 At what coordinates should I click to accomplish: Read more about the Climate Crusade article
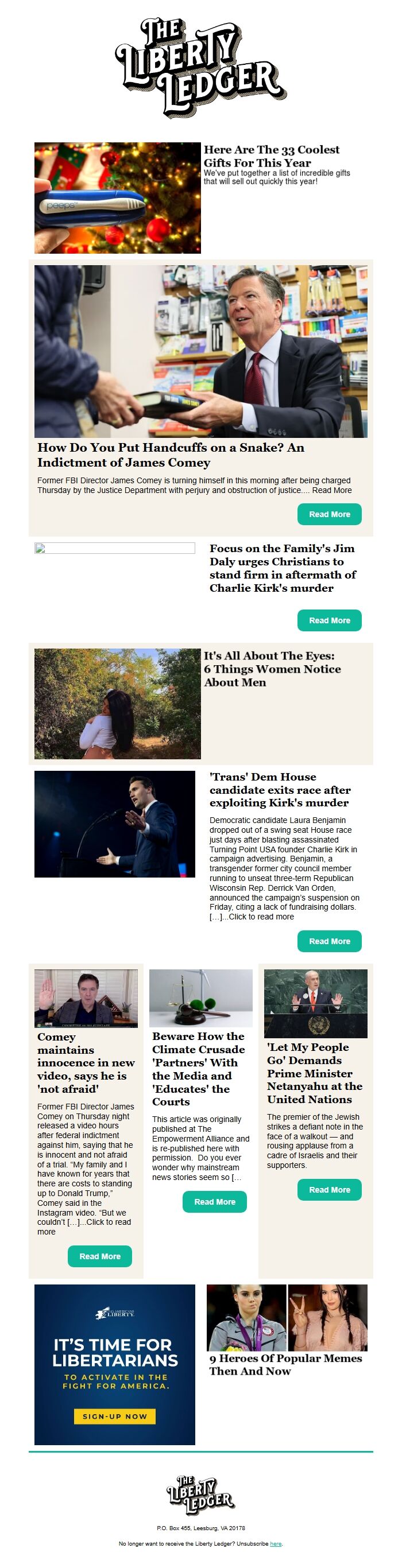(214, 1202)
